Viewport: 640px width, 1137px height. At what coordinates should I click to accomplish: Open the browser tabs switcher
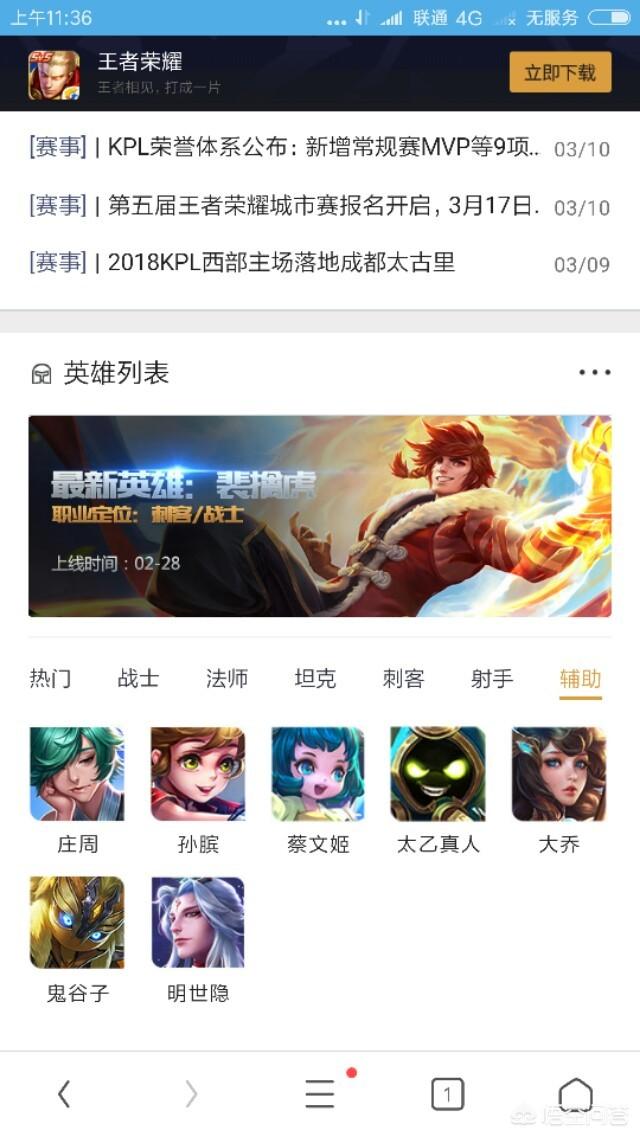pos(447,1093)
